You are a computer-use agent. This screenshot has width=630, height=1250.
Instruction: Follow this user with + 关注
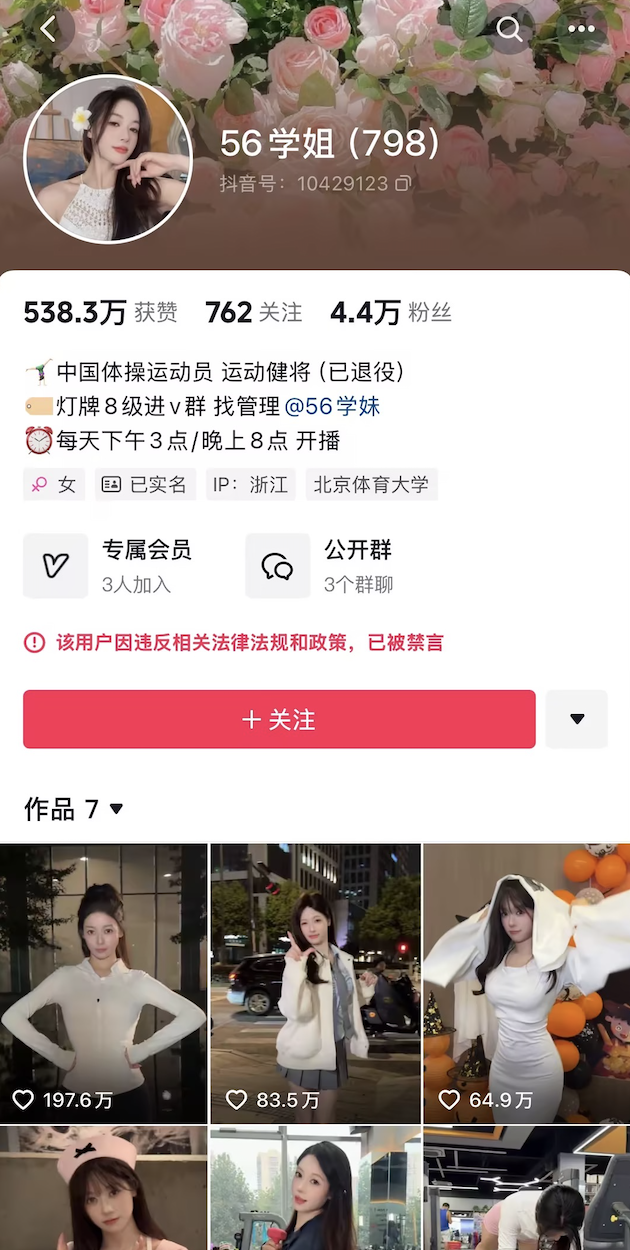click(279, 719)
